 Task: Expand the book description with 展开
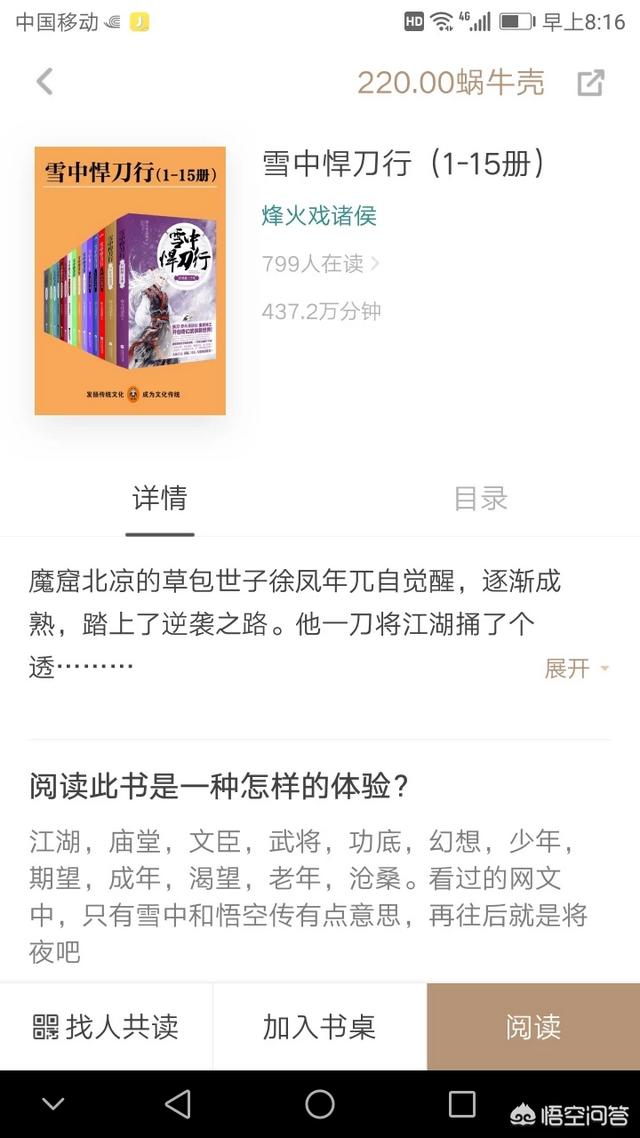click(576, 668)
